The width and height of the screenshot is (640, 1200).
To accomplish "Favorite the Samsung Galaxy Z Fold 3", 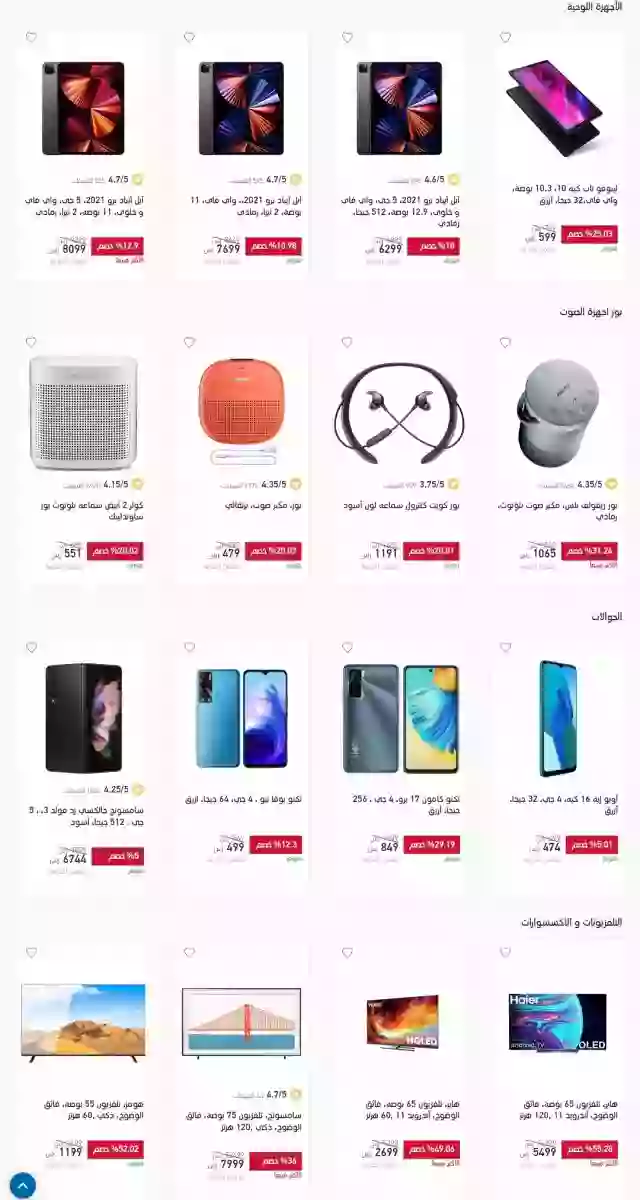I will point(31,648).
